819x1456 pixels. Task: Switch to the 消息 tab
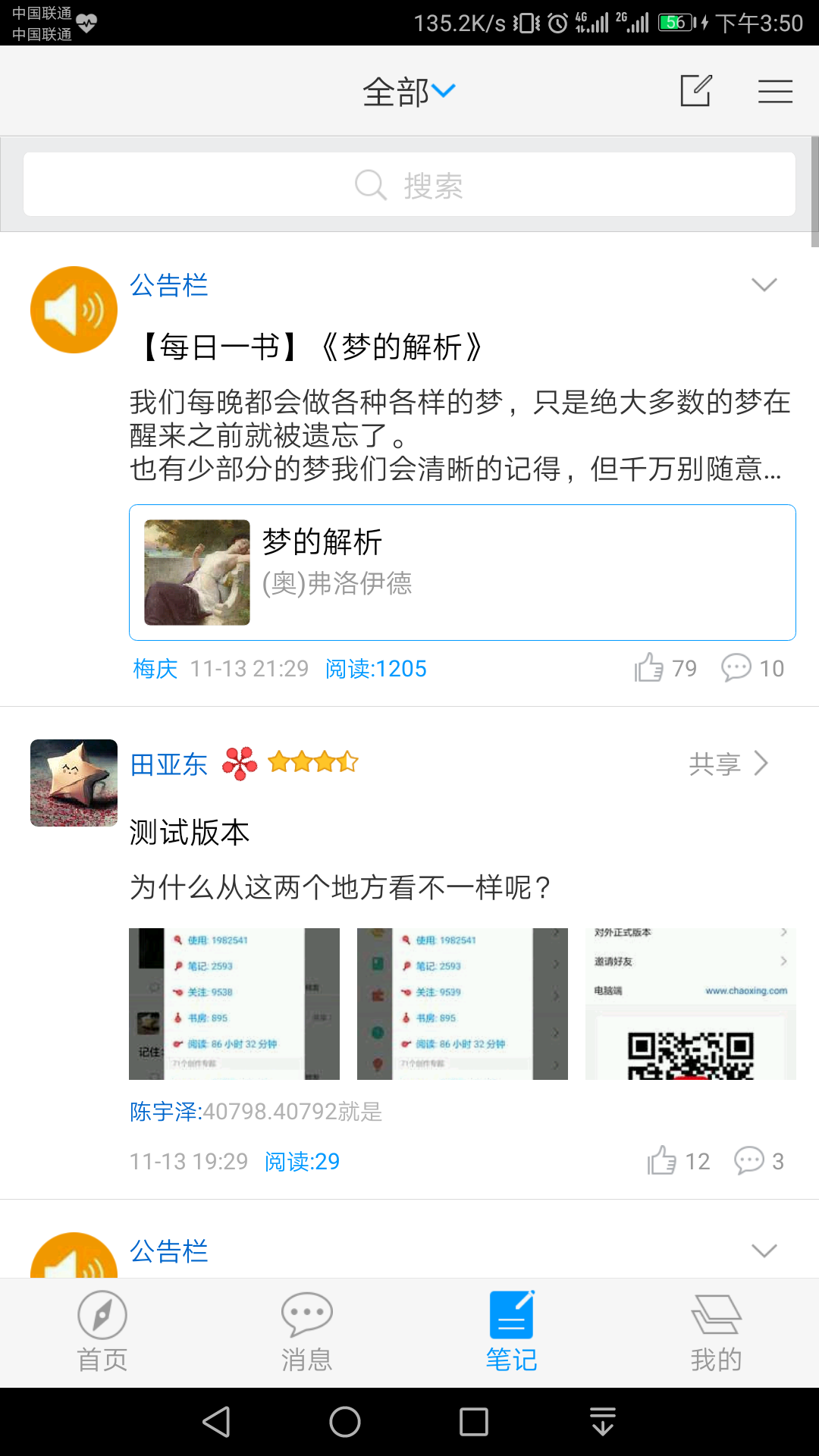click(307, 1332)
